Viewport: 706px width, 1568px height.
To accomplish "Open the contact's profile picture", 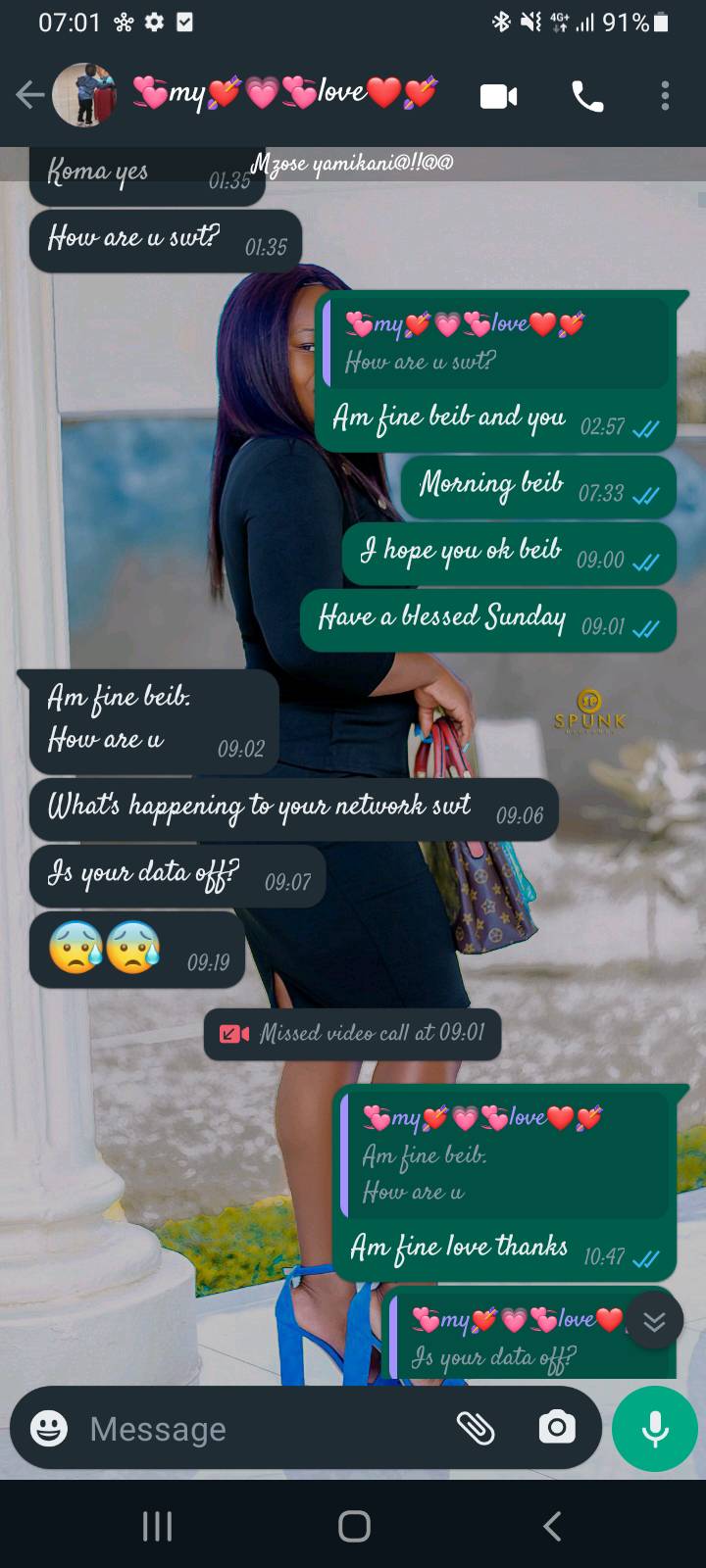I will [83, 95].
